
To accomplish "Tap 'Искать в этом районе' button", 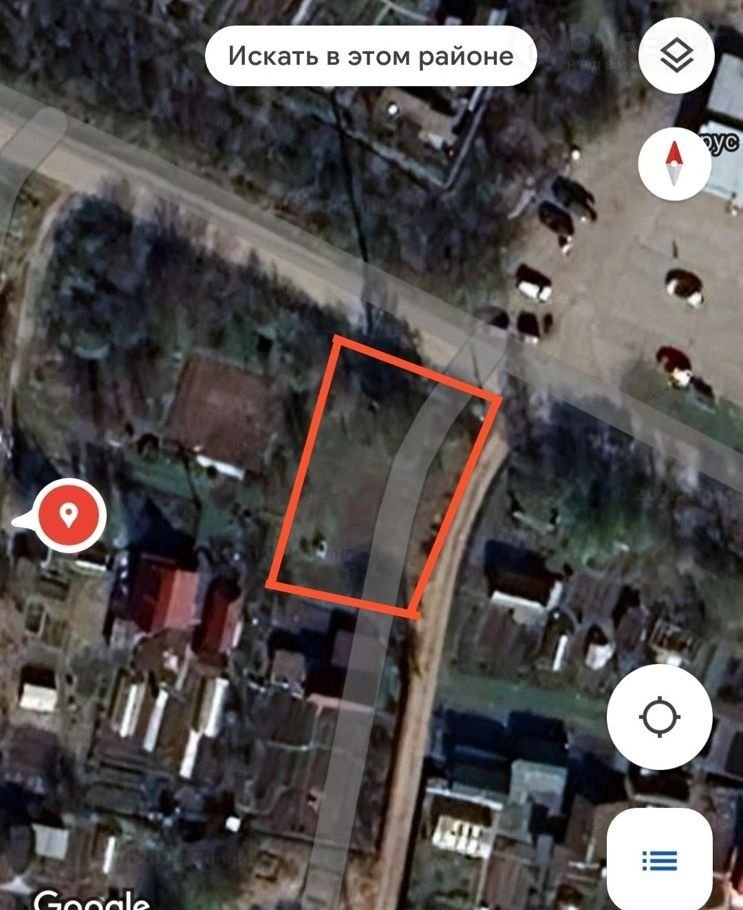I will click(x=370, y=55).
